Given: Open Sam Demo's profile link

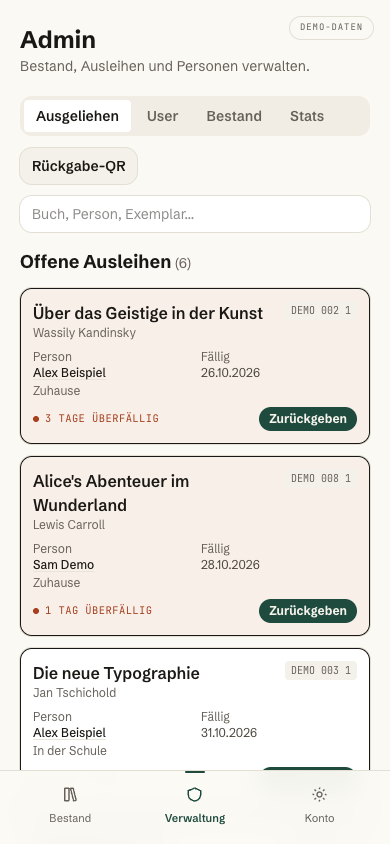Looking at the screenshot, I should coord(63,565).
